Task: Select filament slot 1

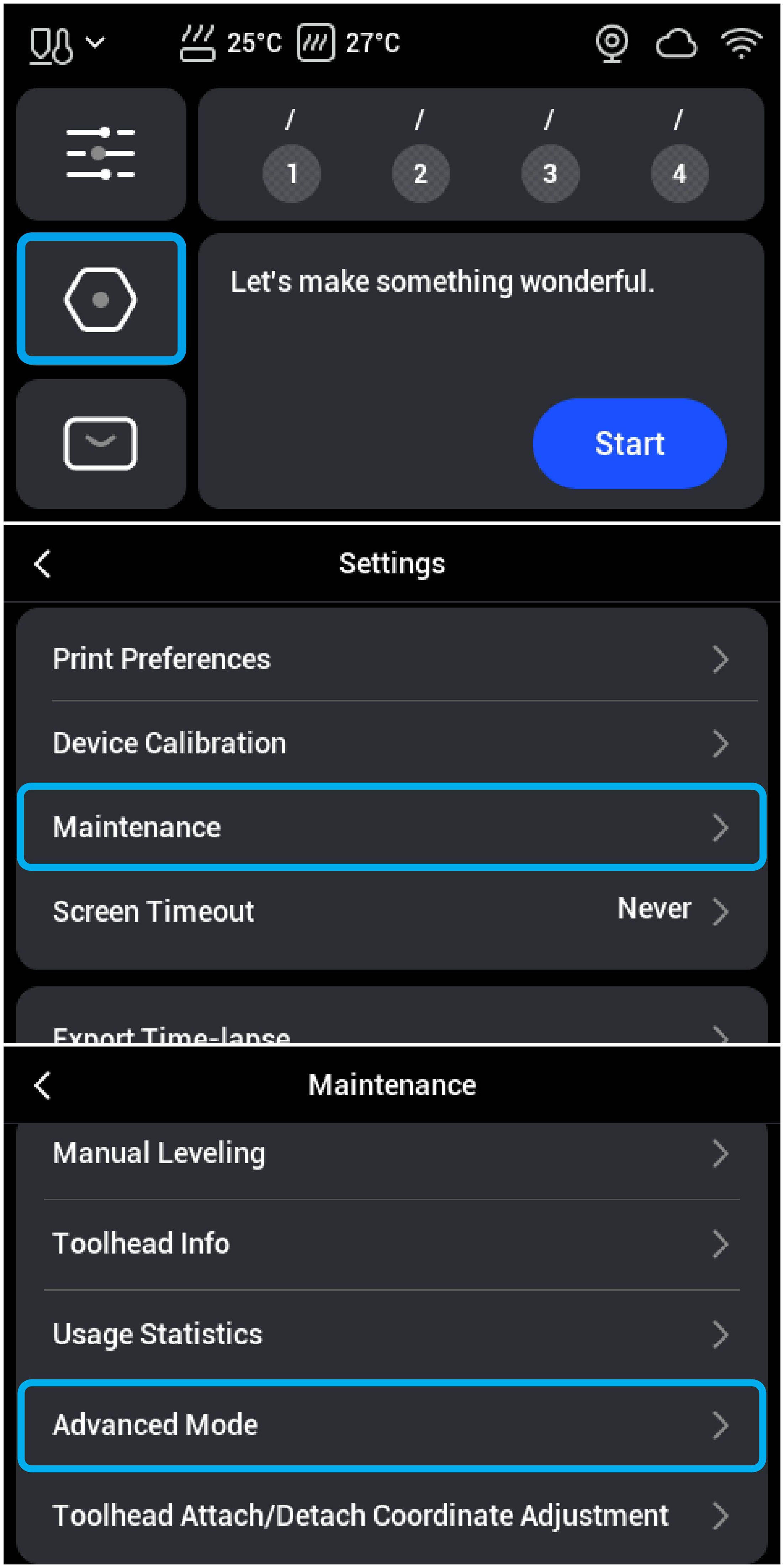Action: (x=292, y=174)
